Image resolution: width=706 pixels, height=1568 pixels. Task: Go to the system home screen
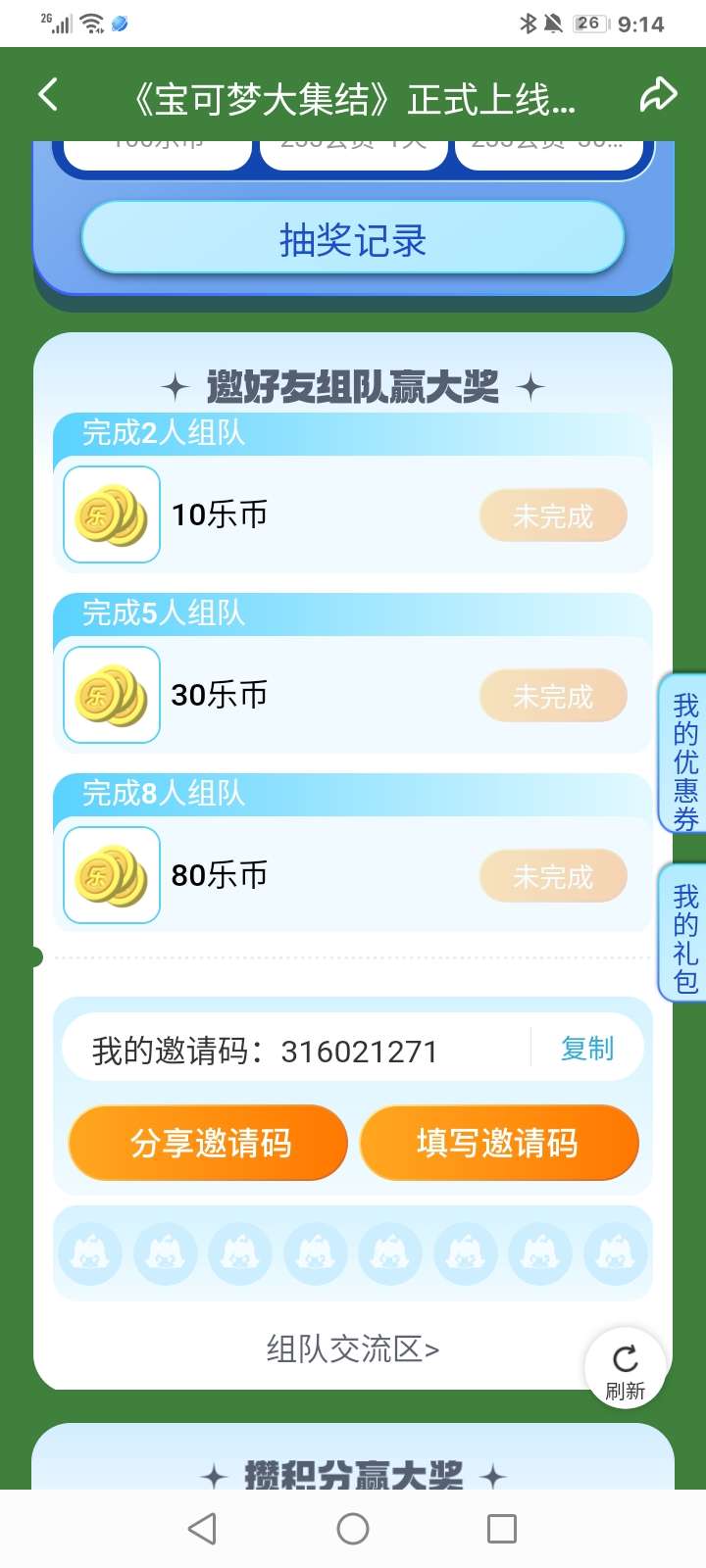point(353,1529)
